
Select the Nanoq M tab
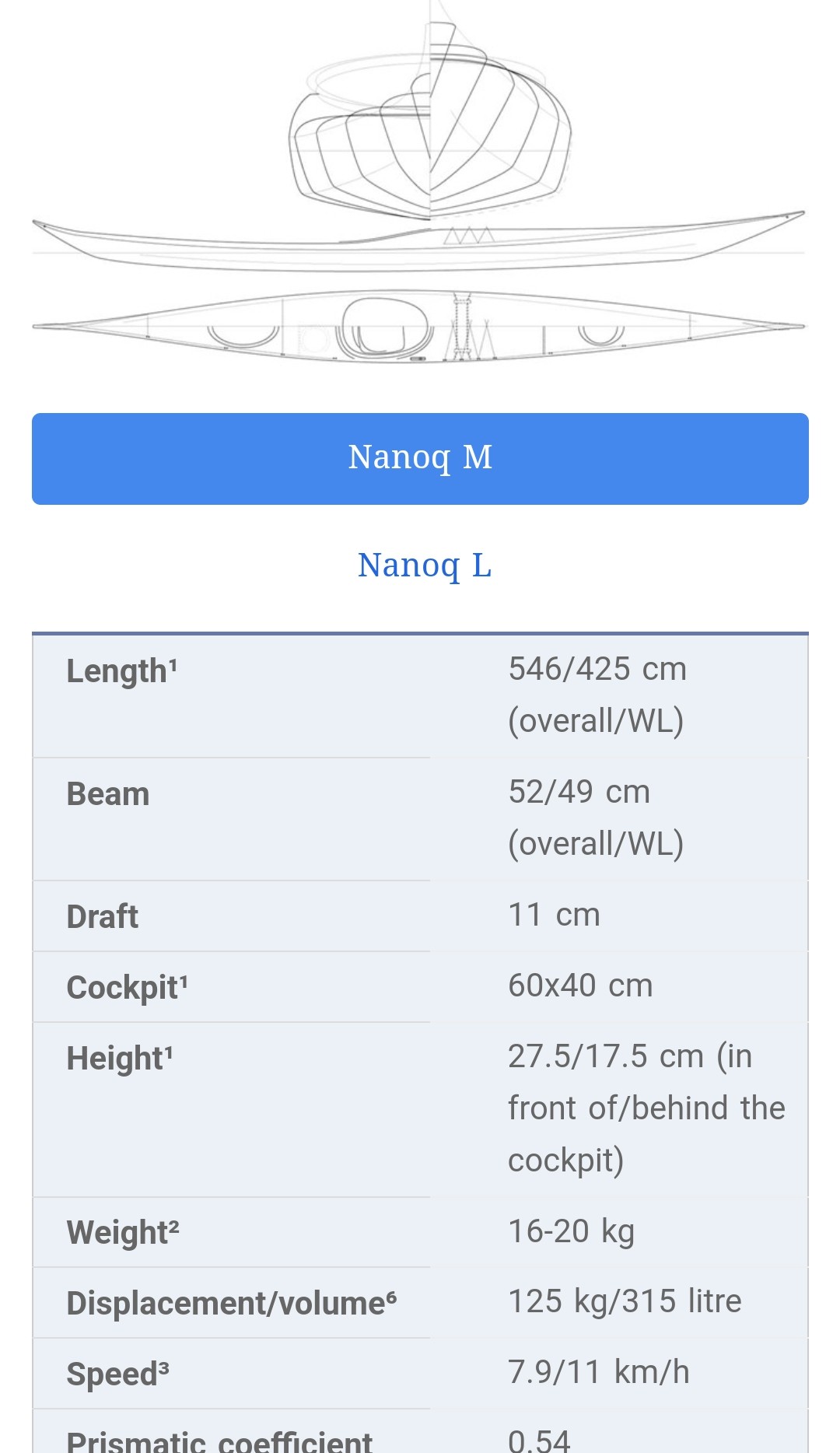pos(420,458)
